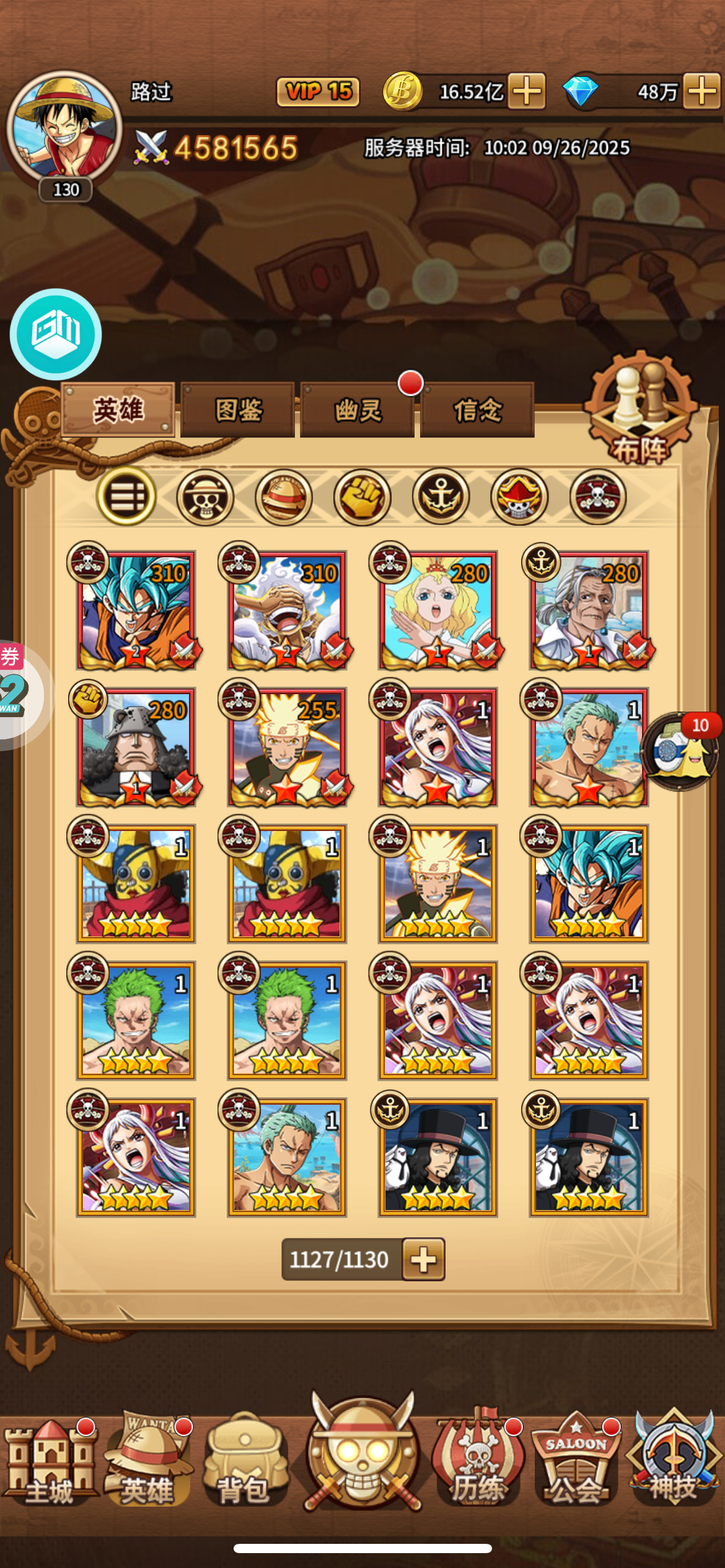Expand hero capacity 1127/1130 with plus
The width and height of the screenshot is (725, 1568).
tap(424, 1259)
